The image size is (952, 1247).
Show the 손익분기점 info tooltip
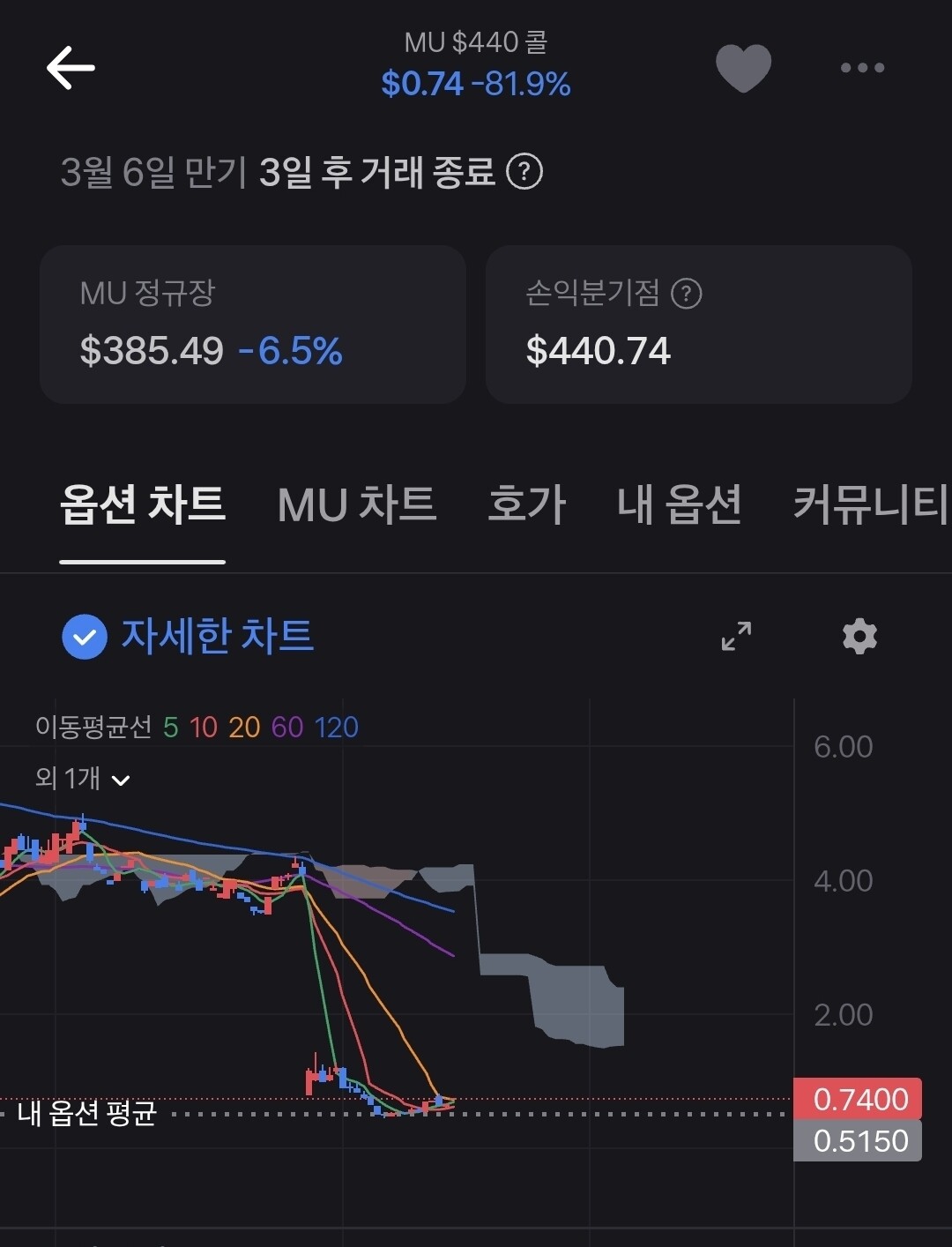687,293
